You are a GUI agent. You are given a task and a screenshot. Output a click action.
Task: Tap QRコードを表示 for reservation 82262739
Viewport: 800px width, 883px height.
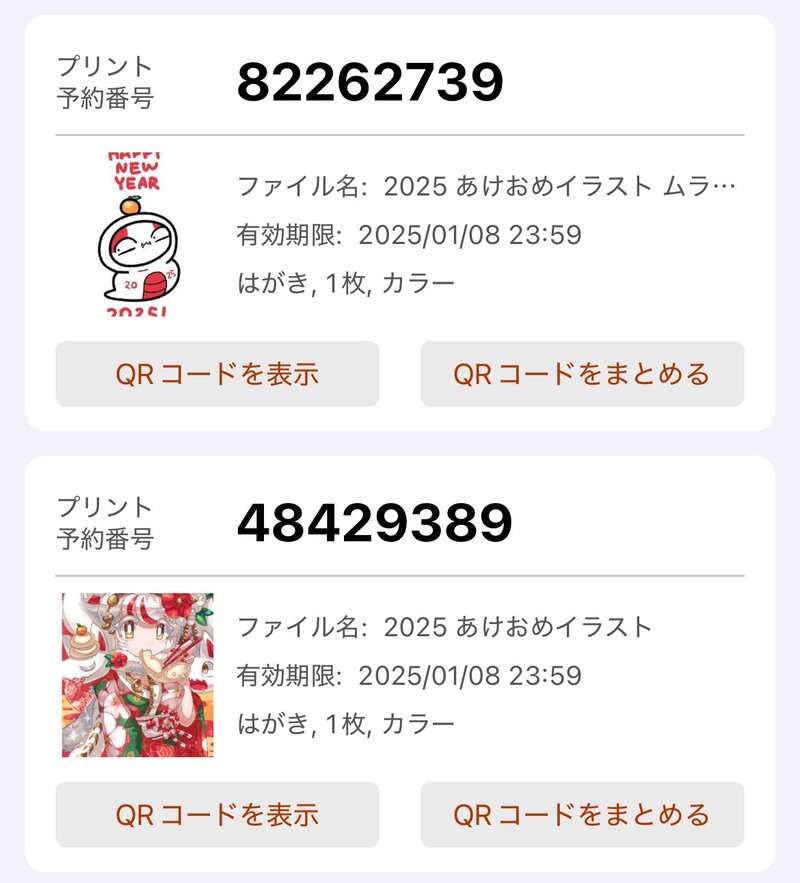tap(217, 374)
